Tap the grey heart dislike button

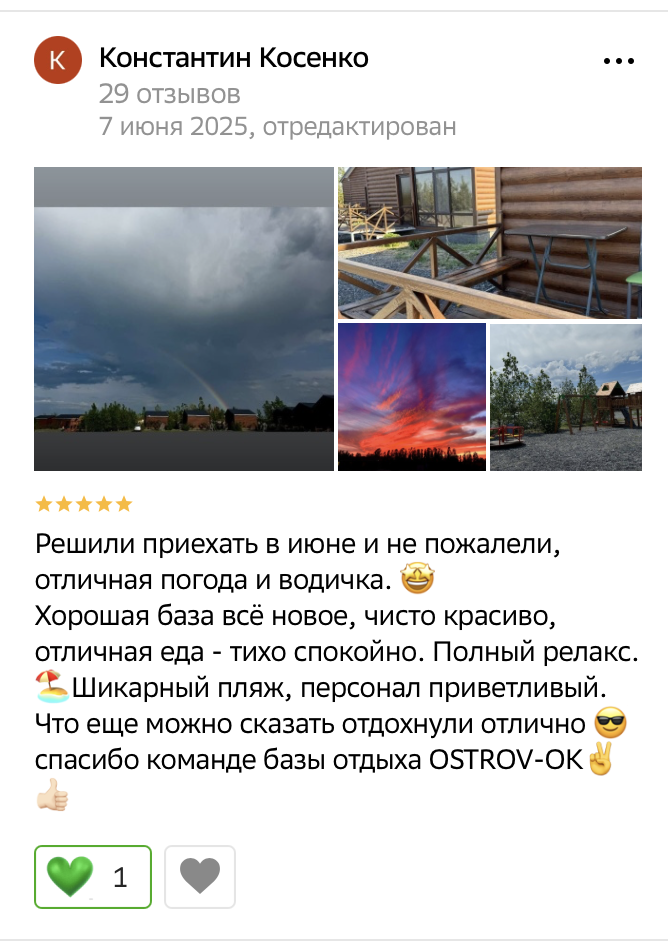200,877
